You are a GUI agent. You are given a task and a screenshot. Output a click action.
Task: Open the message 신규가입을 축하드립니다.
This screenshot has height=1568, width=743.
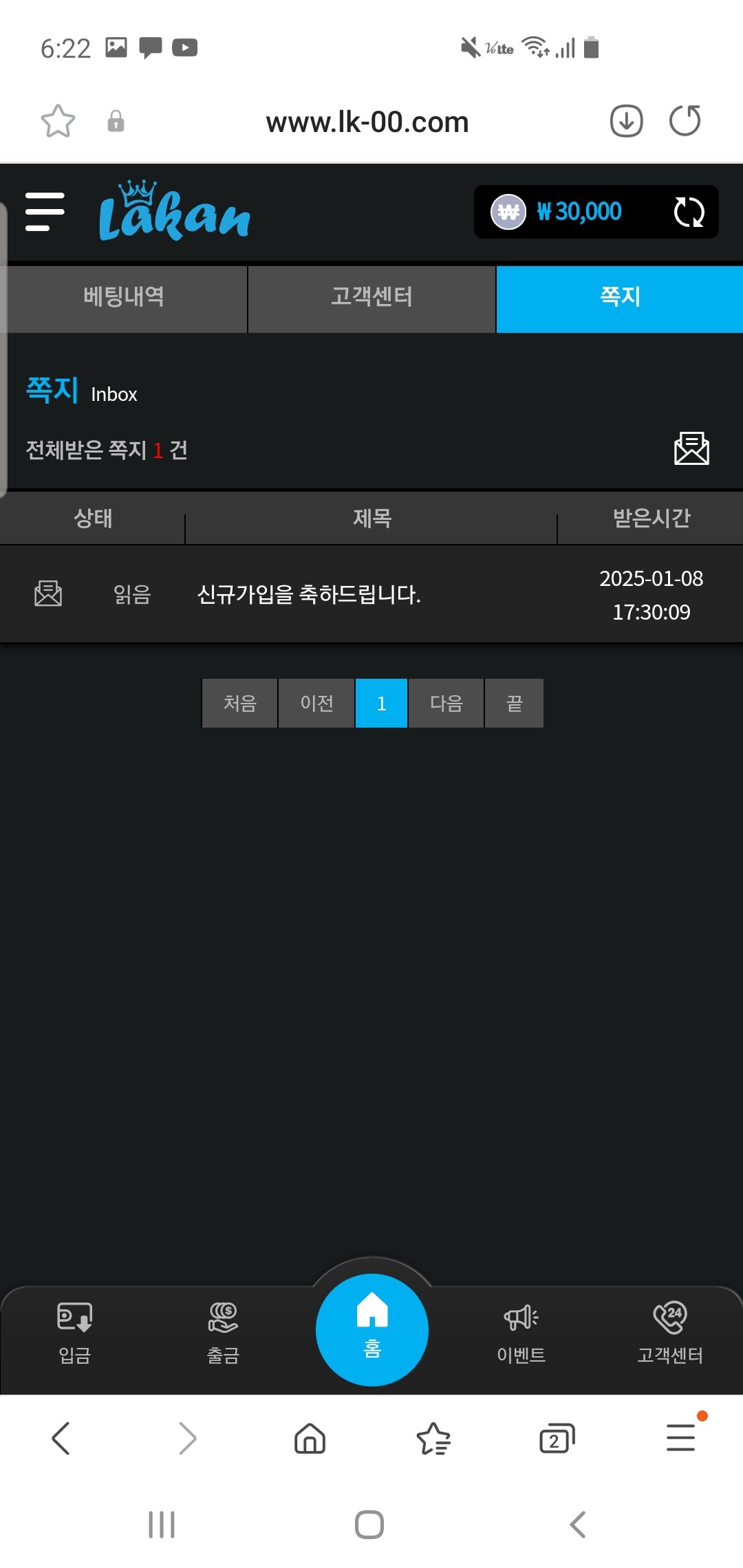pyautogui.click(x=309, y=594)
